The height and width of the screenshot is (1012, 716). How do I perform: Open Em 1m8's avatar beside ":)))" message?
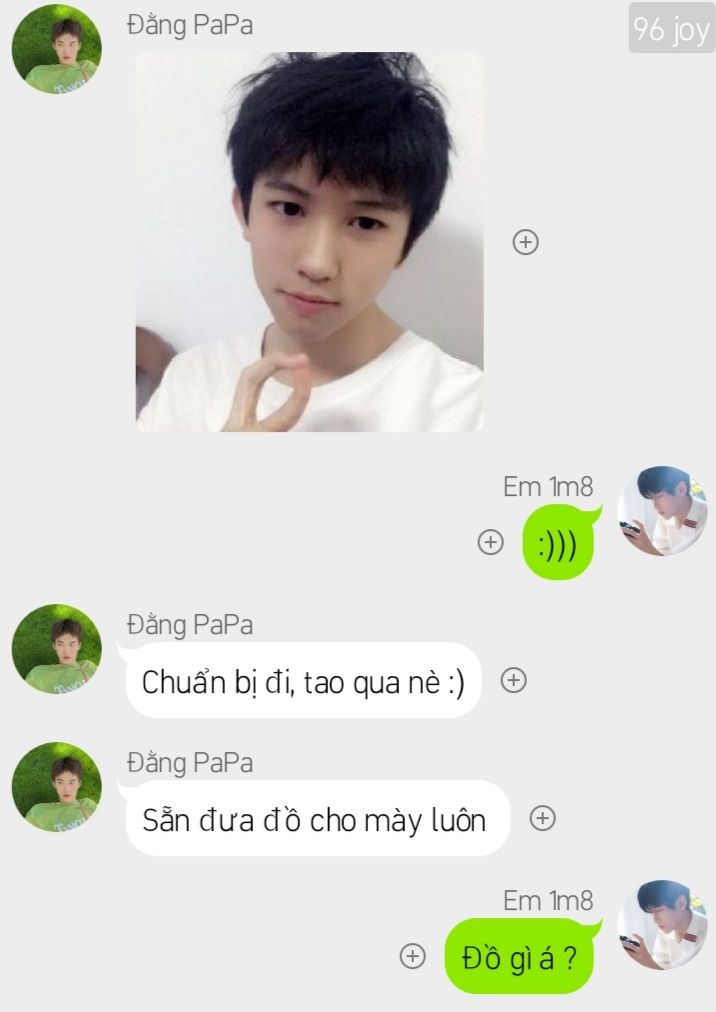(662, 510)
